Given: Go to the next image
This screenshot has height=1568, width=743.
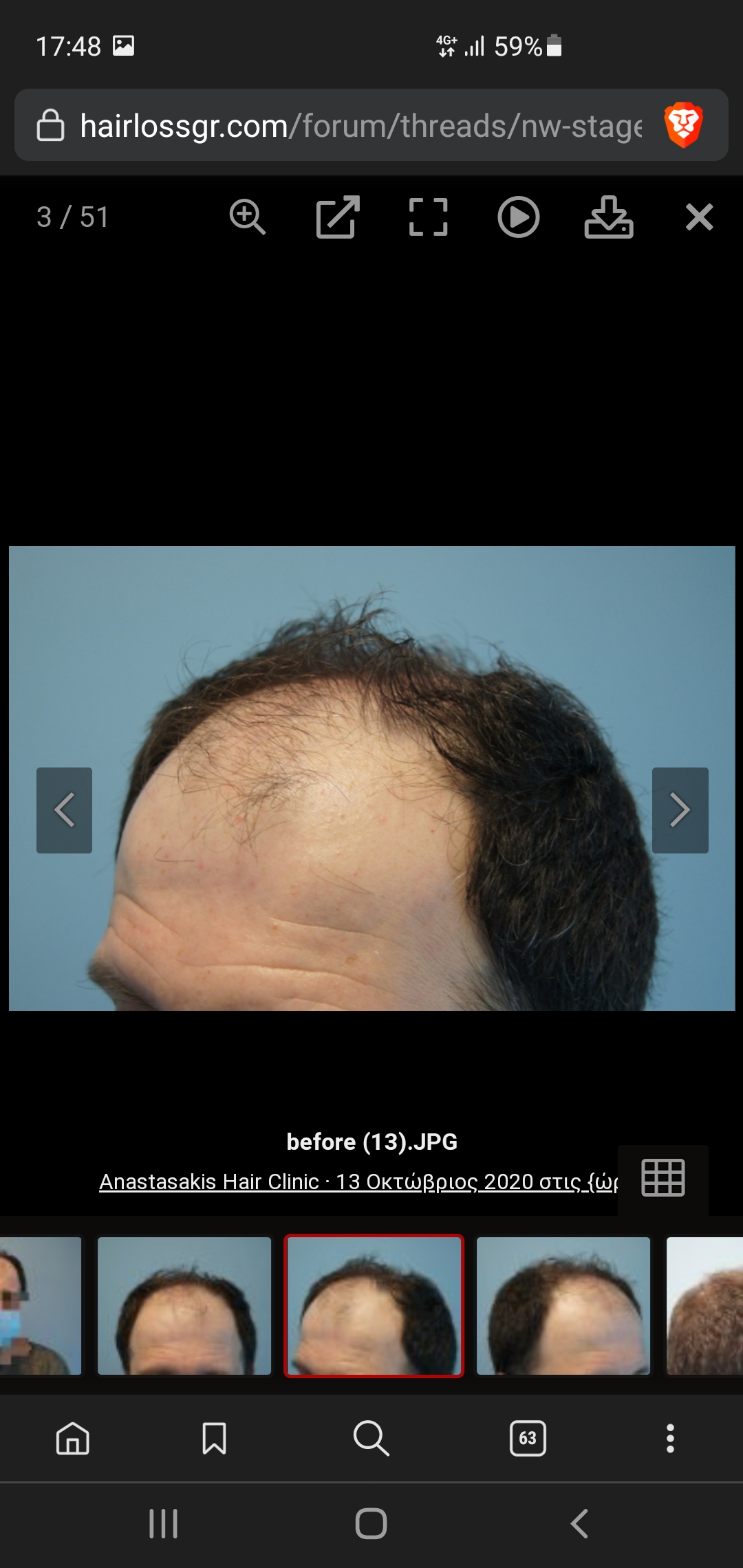Looking at the screenshot, I should [x=680, y=810].
